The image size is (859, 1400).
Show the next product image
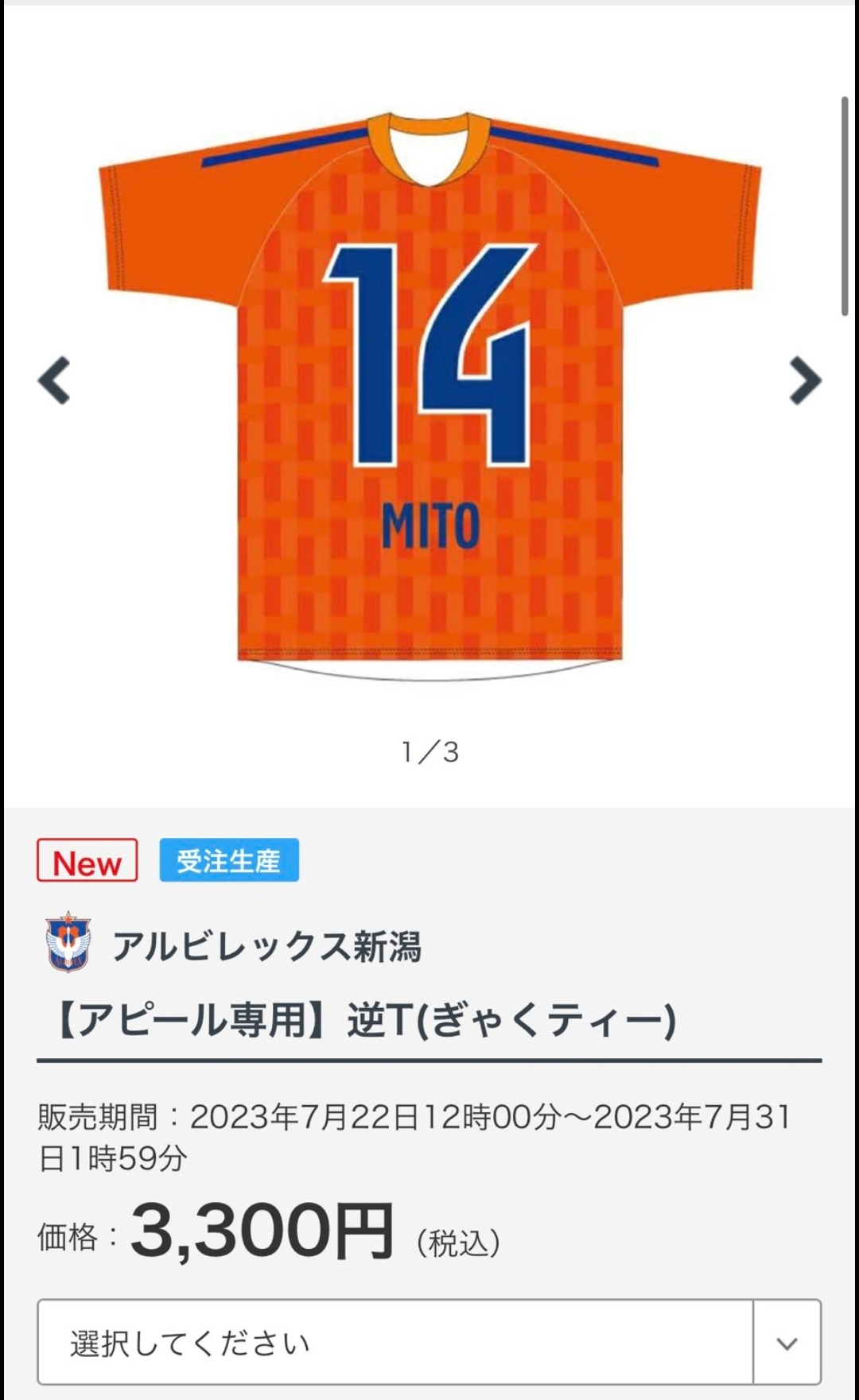click(x=804, y=381)
